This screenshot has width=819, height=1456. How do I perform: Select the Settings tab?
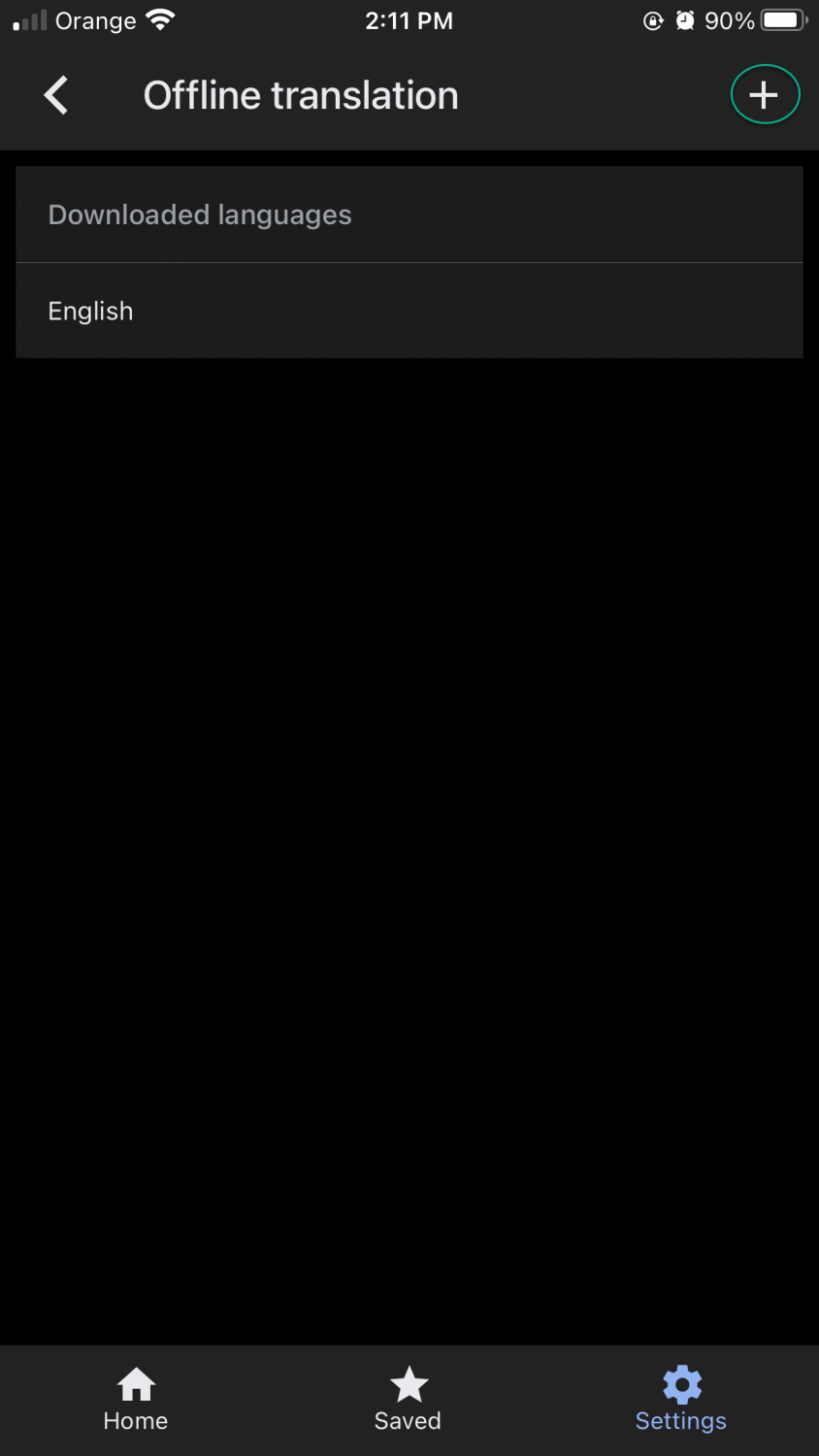pos(681,1400)
